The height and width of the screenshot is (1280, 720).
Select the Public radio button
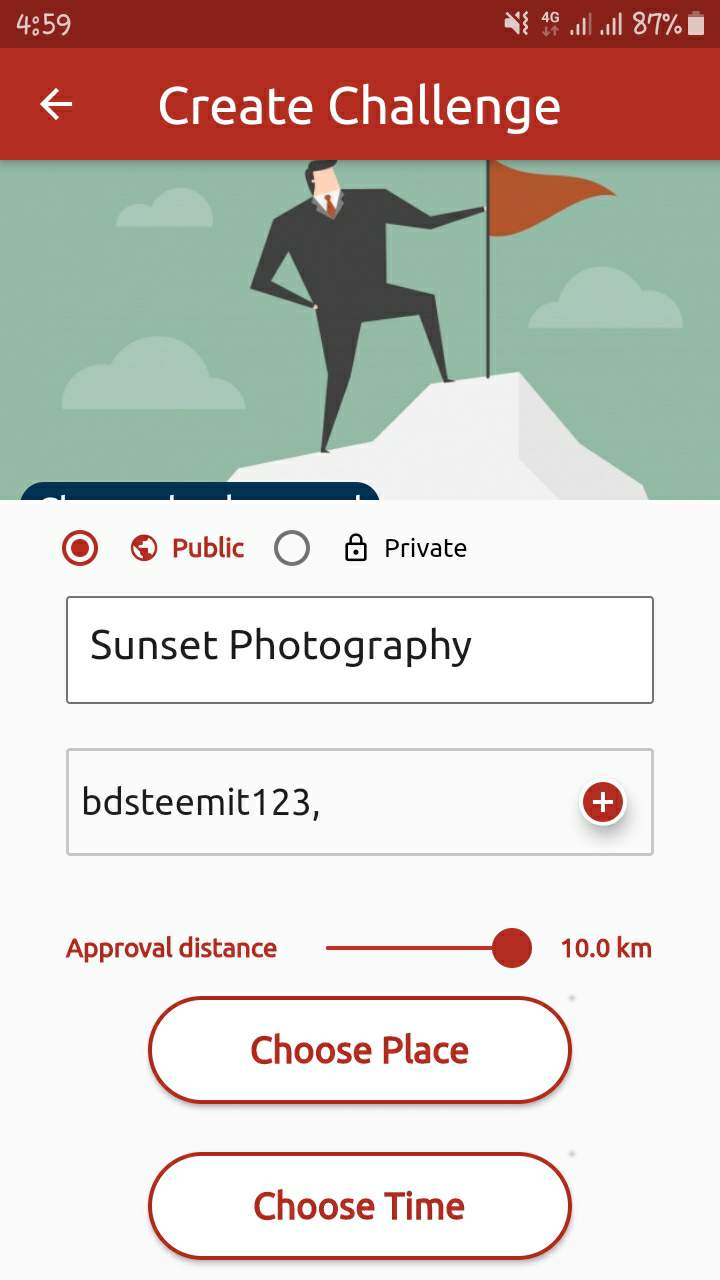point(80,548)
